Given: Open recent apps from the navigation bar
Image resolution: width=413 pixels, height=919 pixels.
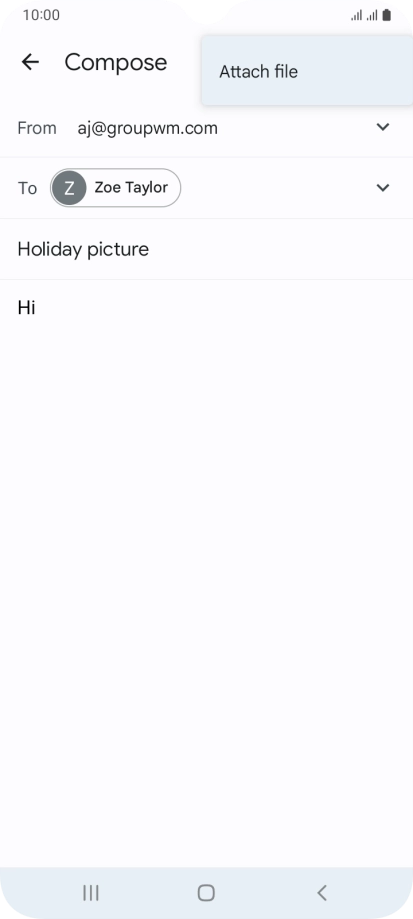Looking at the screenshot, I should click(x=91, y=893).
